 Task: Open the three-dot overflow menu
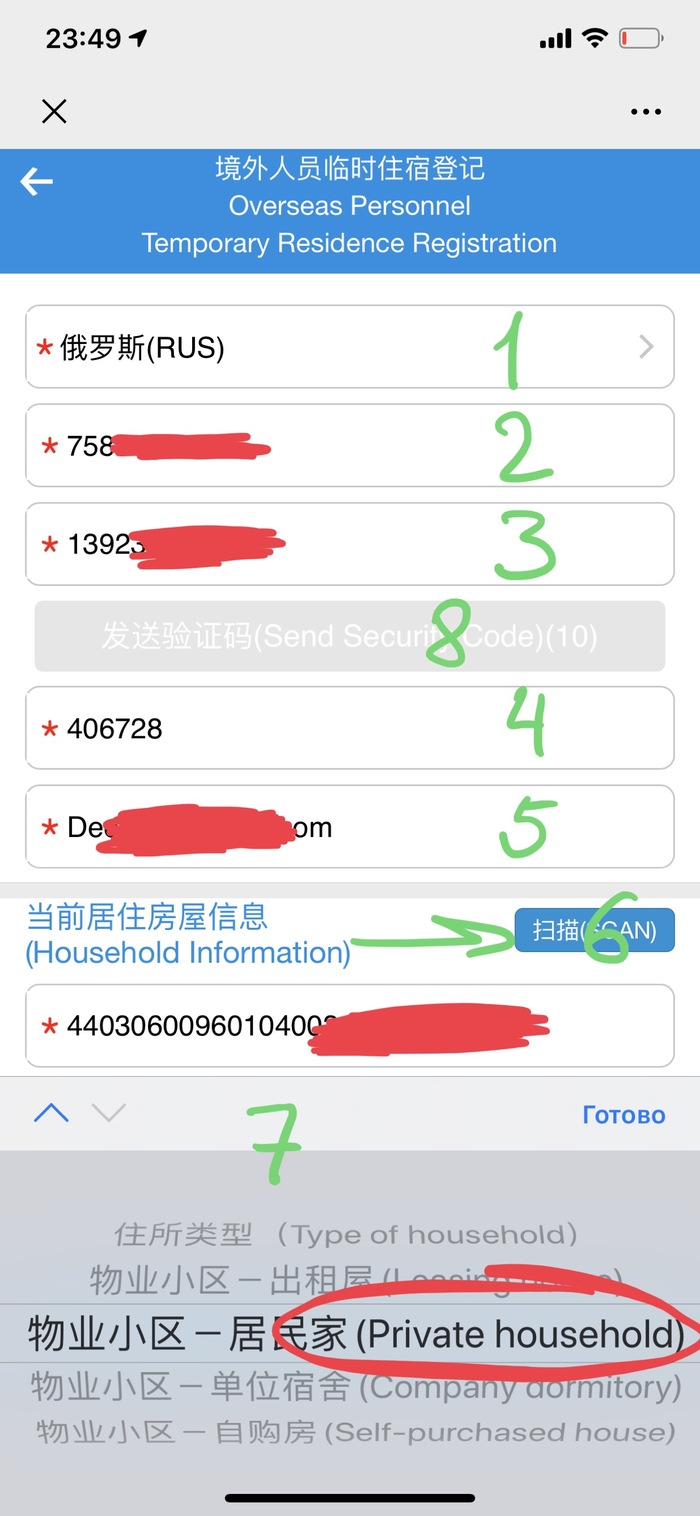646,112
